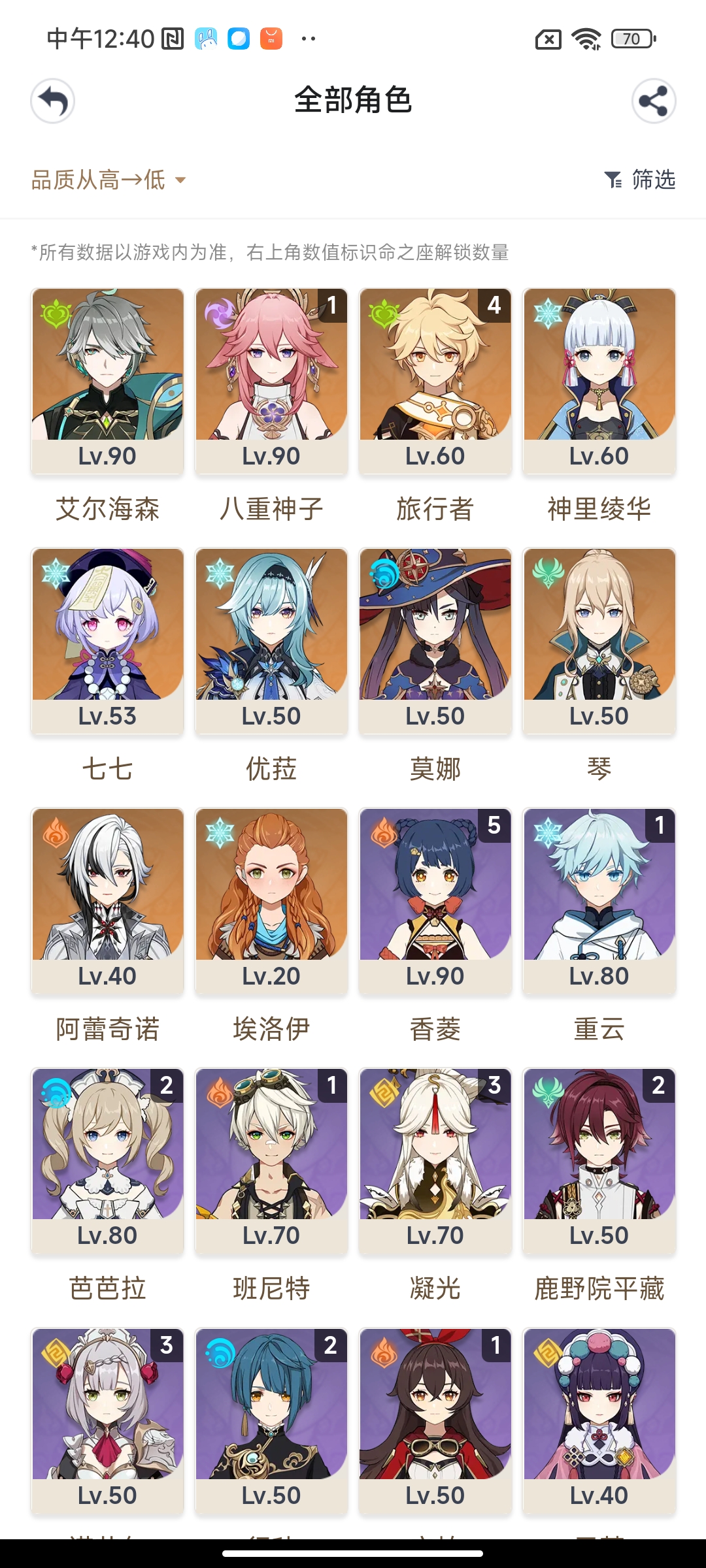Open the 艾尔海森 character card
Screen dimensions: 706x1568
[x=108, y=381]
